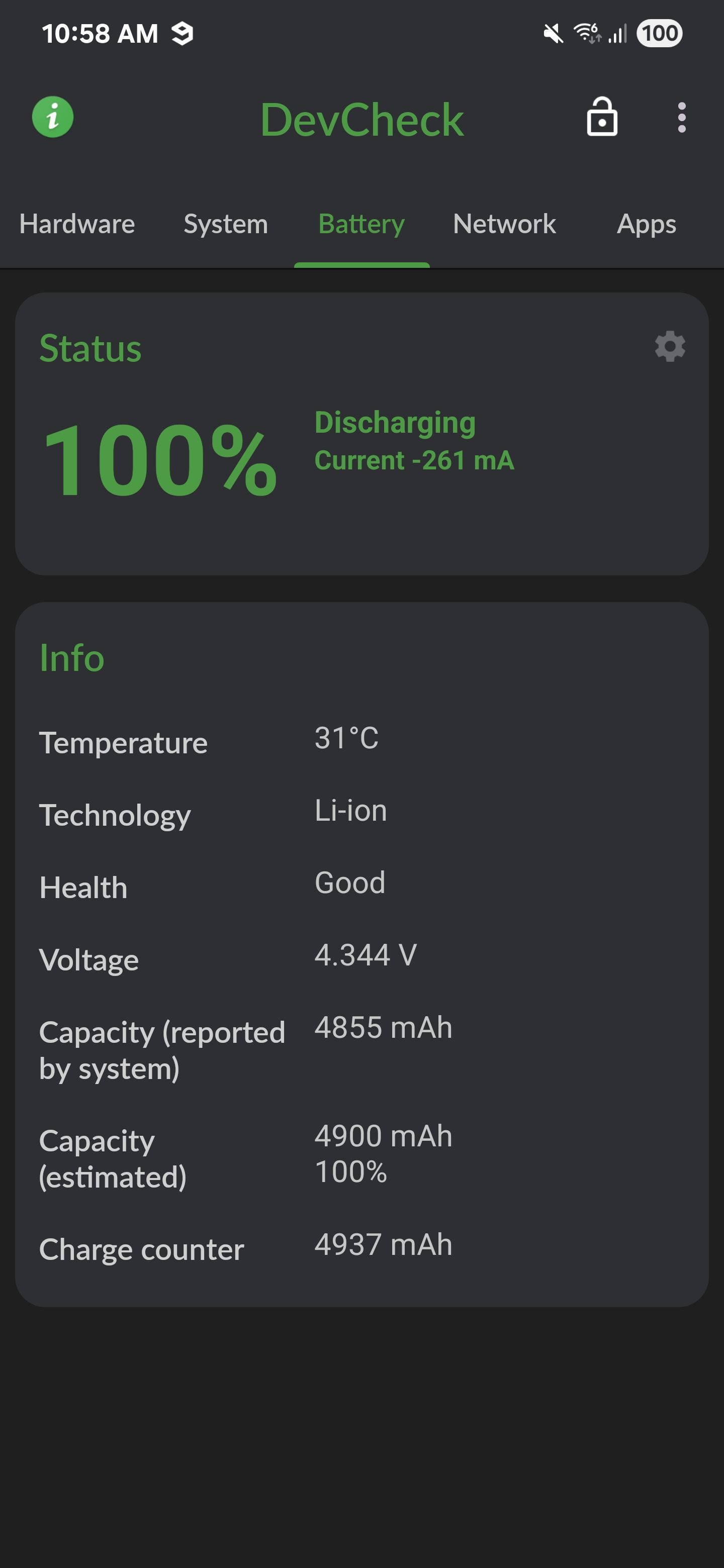This screenshot has width=724, height=1568.
Task: Tap the DevCheck title text
Action: tap(361, 119)
